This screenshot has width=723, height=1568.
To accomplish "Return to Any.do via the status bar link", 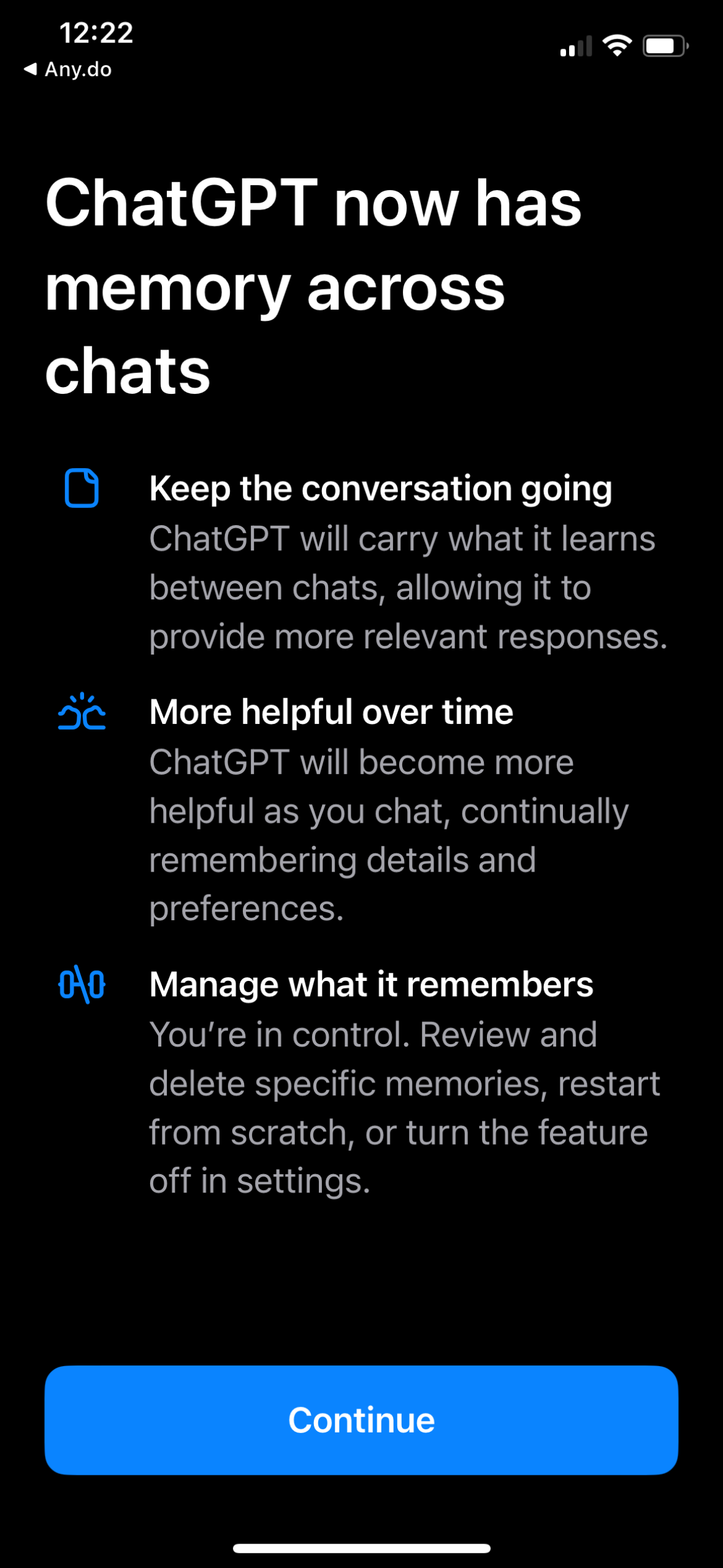I will tap(67, 69).
